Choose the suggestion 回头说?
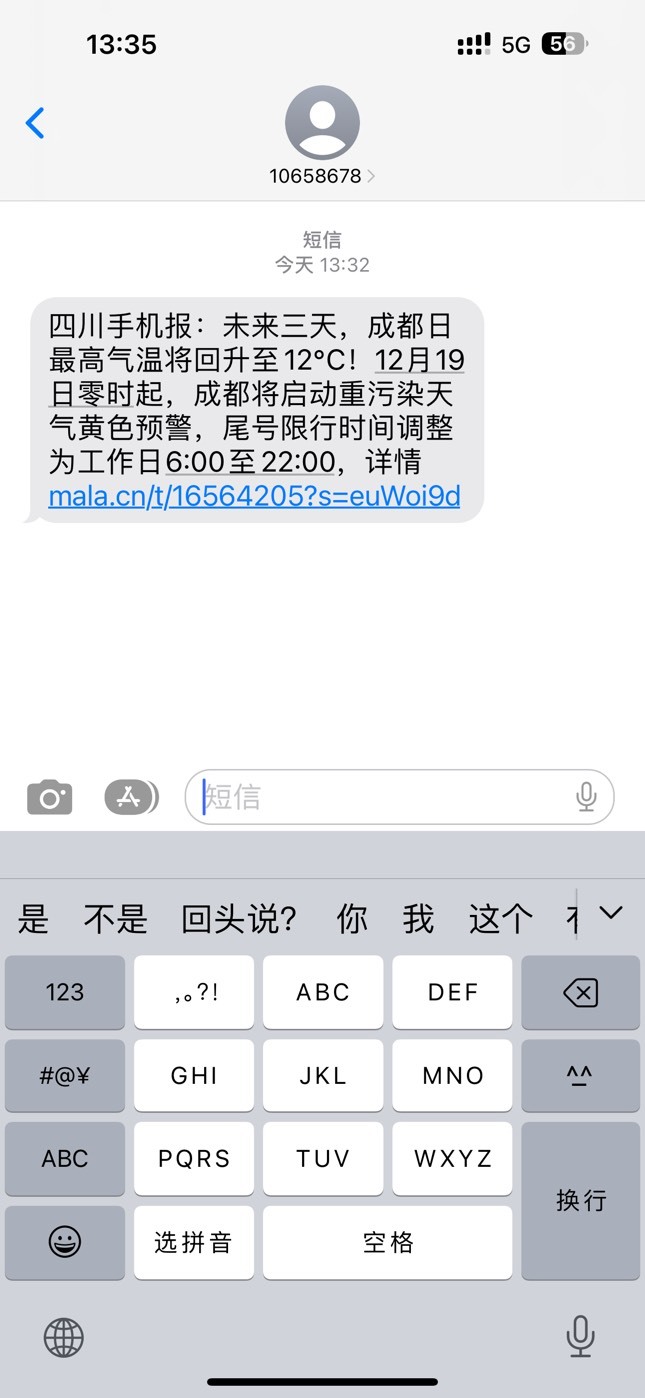The image size is (645, 1398). point(239,918)
